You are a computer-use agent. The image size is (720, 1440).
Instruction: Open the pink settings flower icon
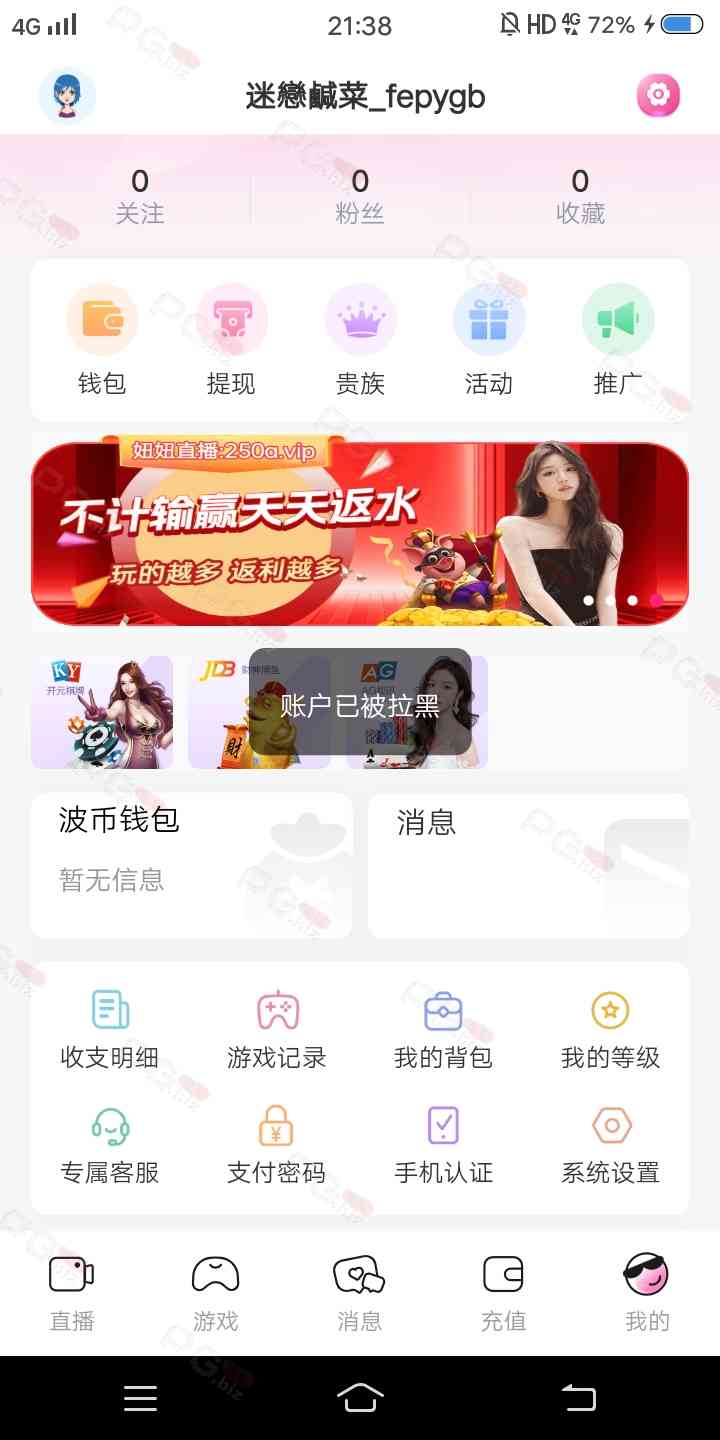[658, 96]
